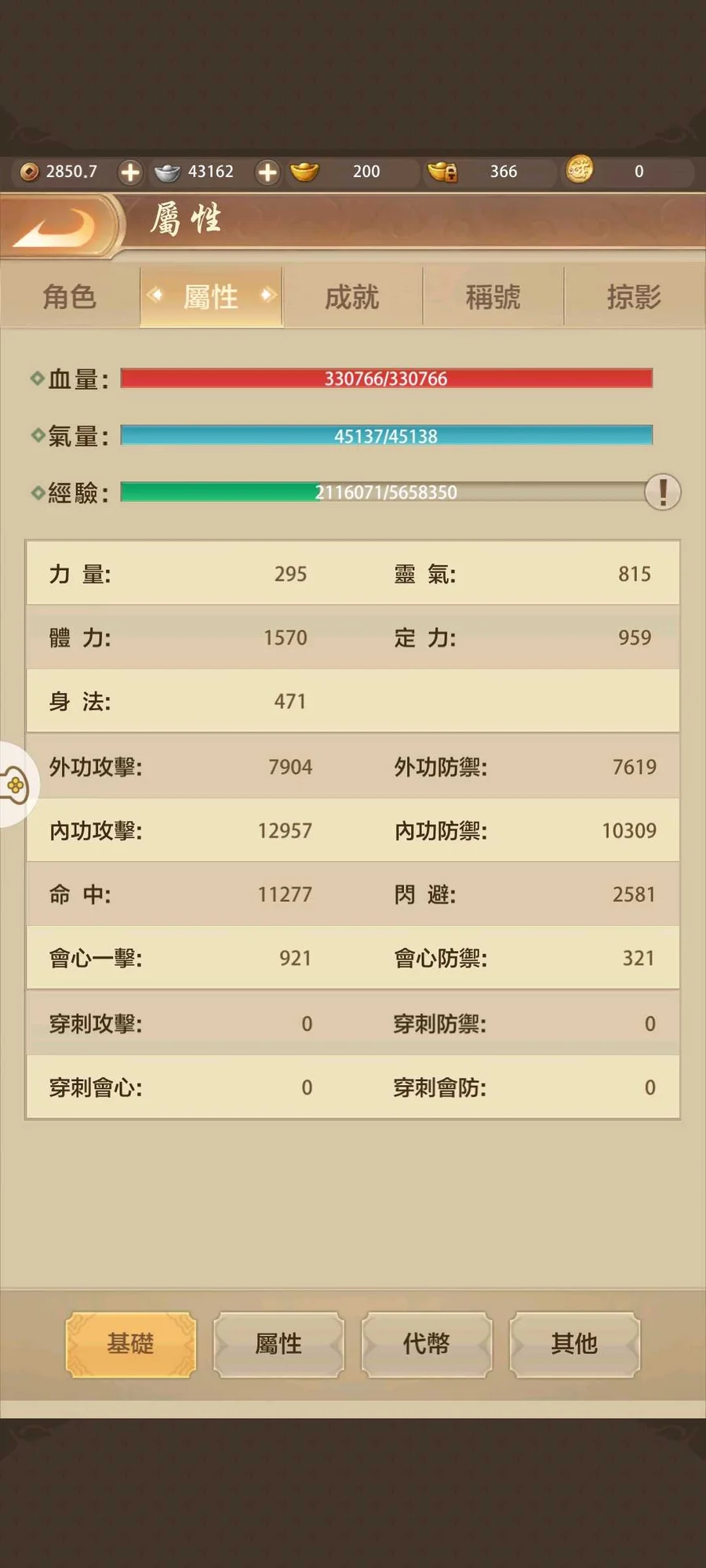The image size is (706, 1568).
Task: Switch to the 角色 tab
Action: click(x=70, y=297)
